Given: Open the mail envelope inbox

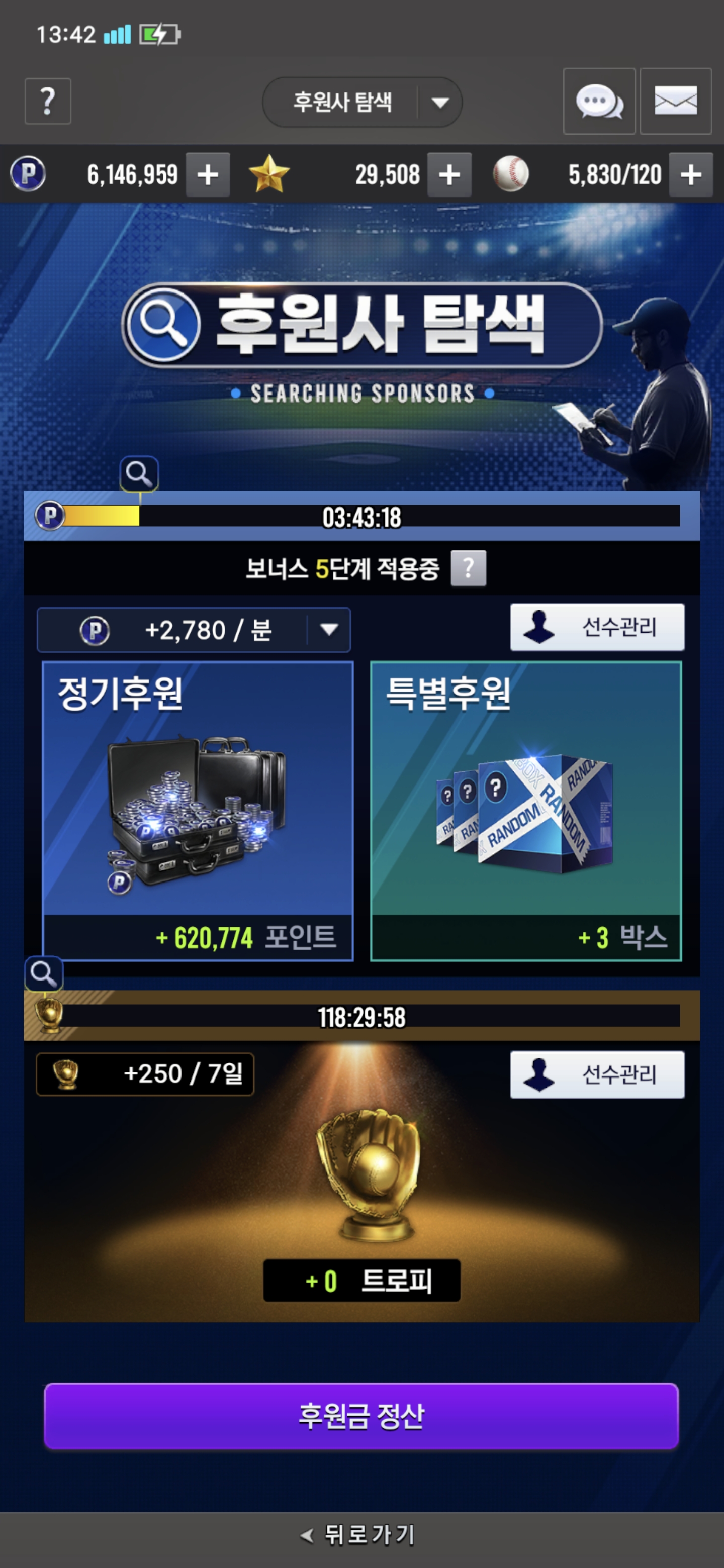Looking at the screenshot, I should click(x=675, y=101).
